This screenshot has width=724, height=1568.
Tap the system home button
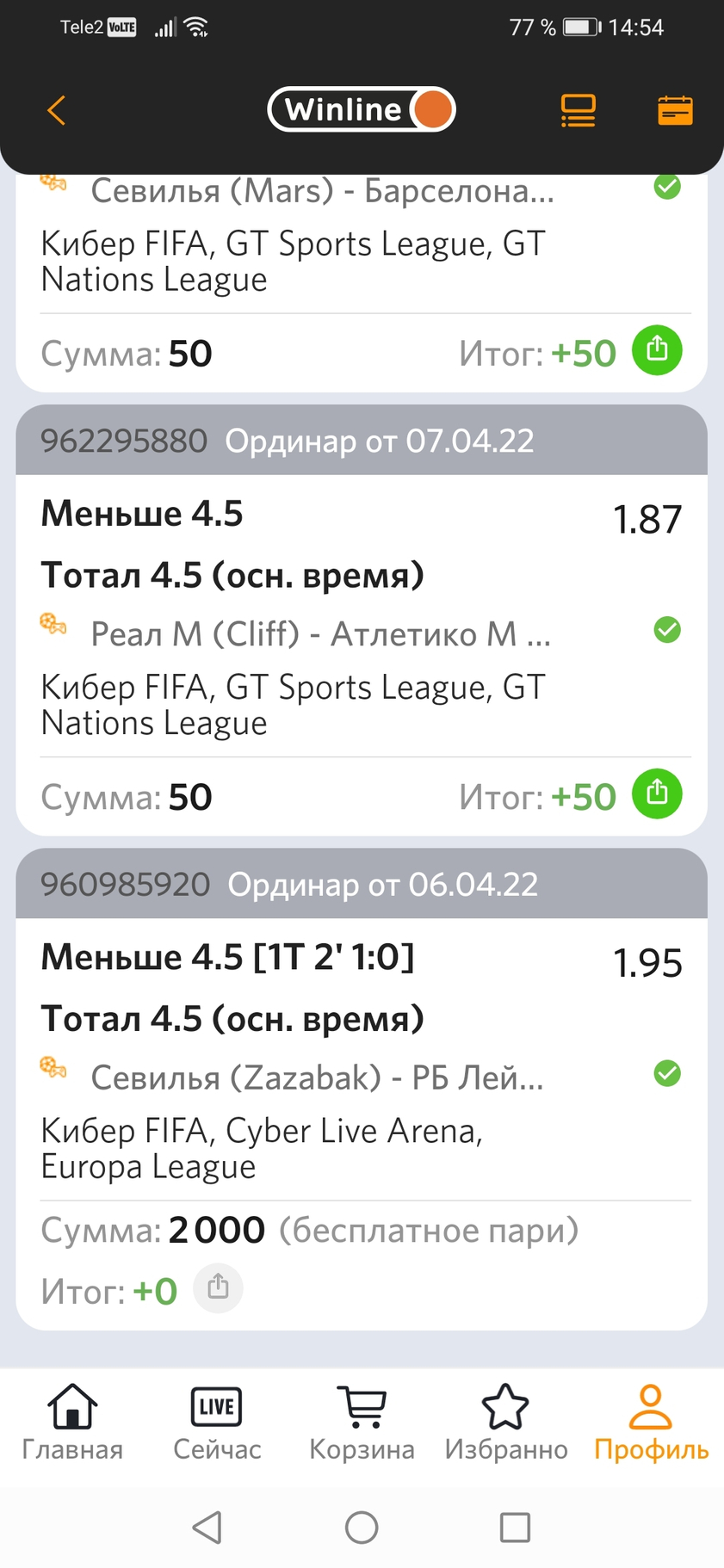point(362,1528)
